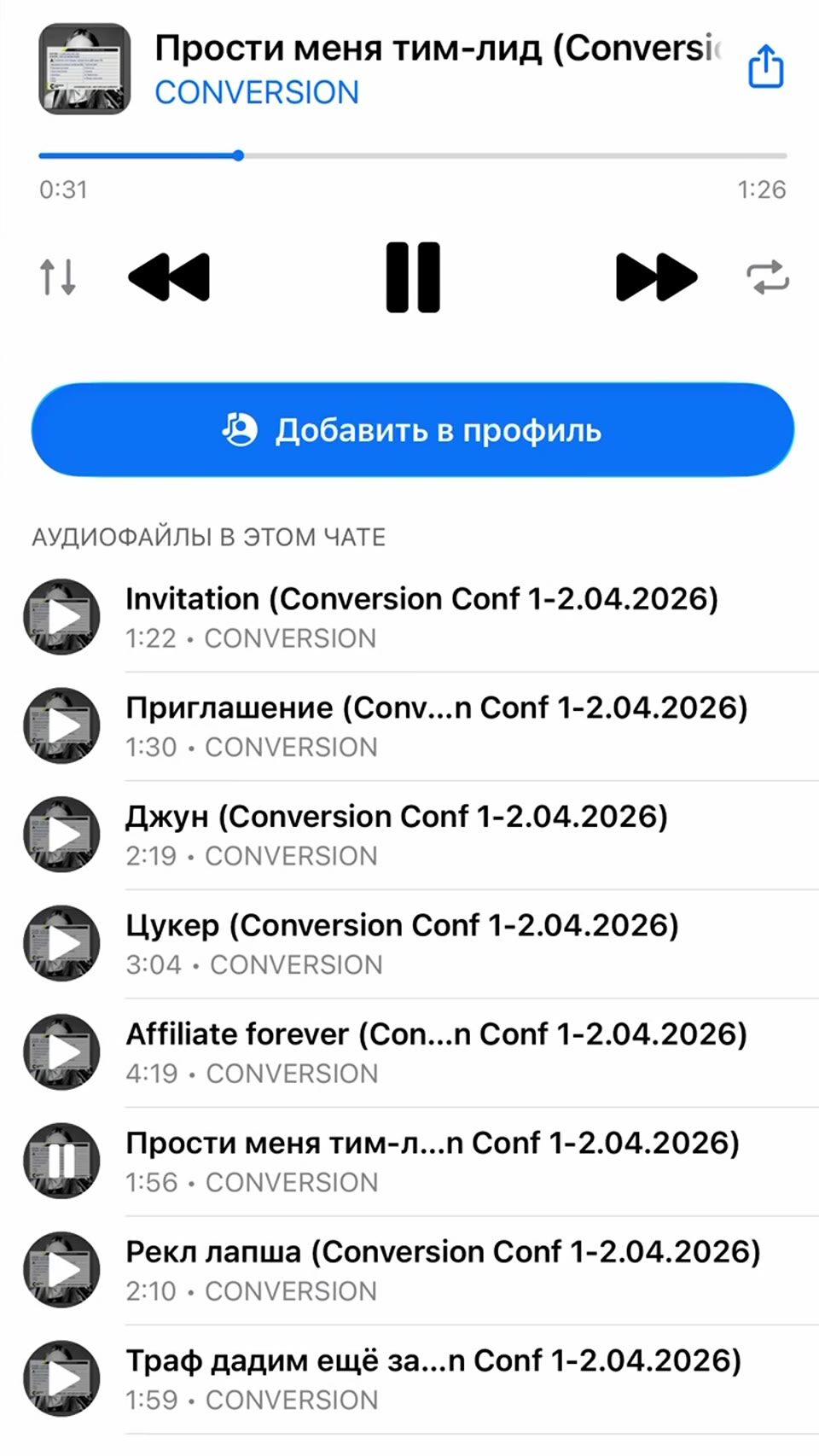
Task: Play Джун track
Action: click(x=61, y=835)
